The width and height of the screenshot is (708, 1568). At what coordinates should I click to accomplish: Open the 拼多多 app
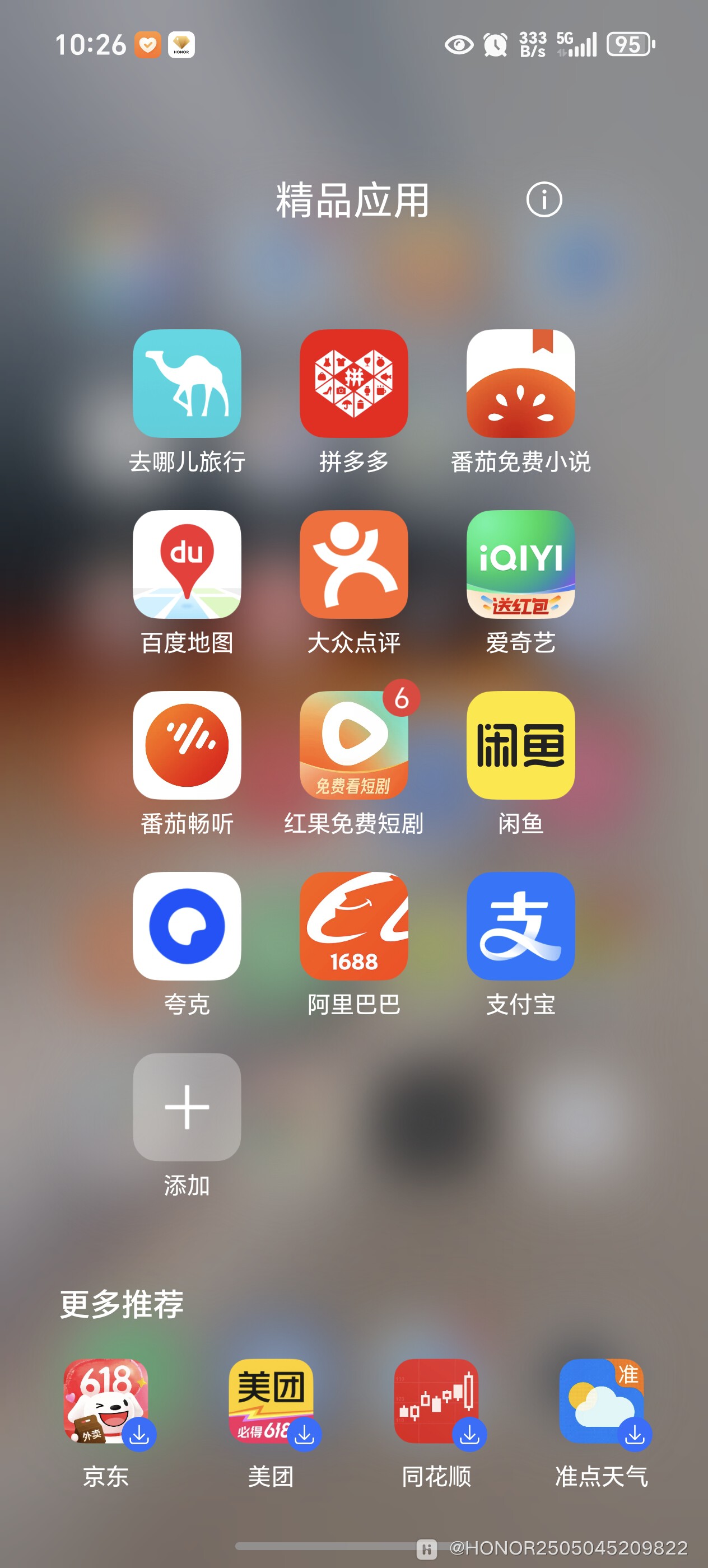[353, 384]
